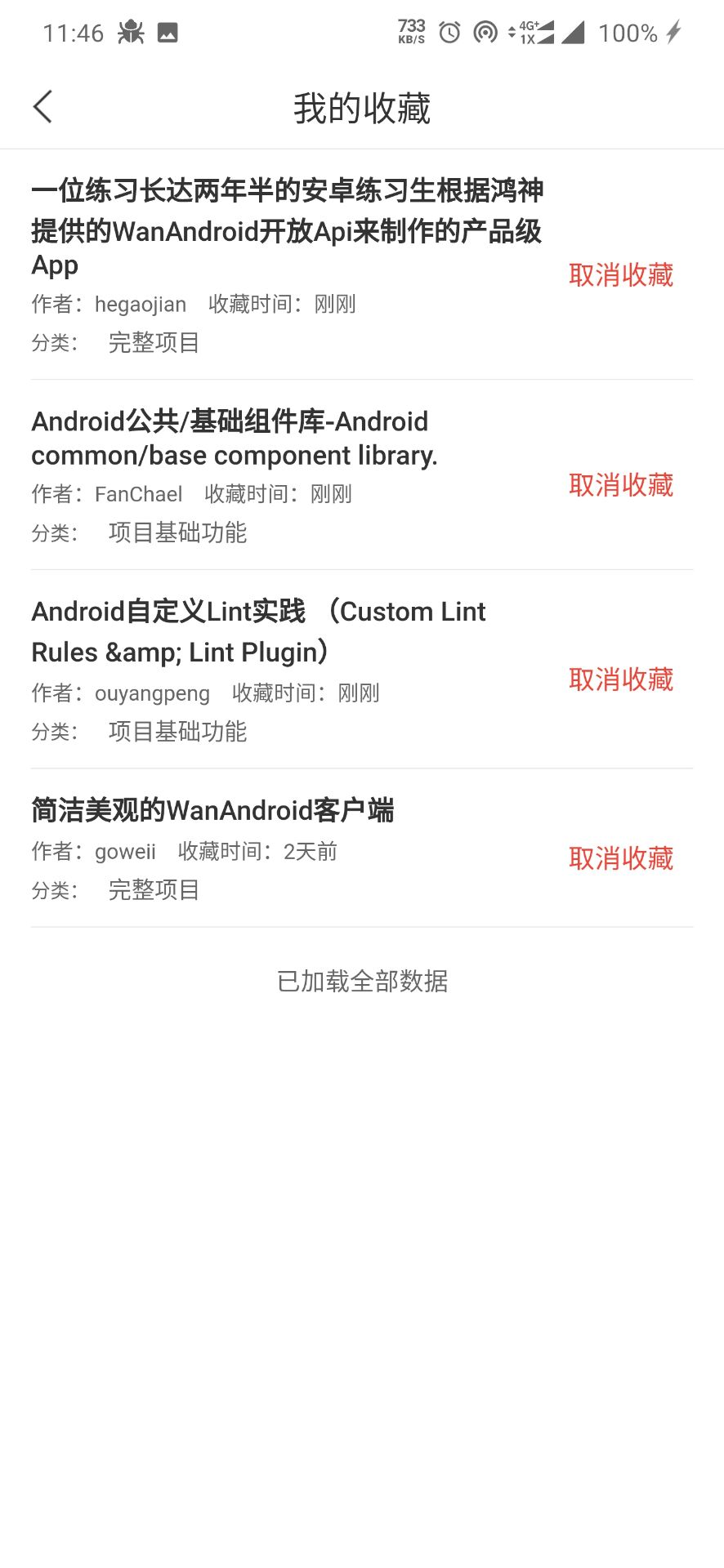Viewport: 724px width, 1568px height.
Task: Go back using the top-left arrow
Action: pyautogui.click(x=42, y=107)
